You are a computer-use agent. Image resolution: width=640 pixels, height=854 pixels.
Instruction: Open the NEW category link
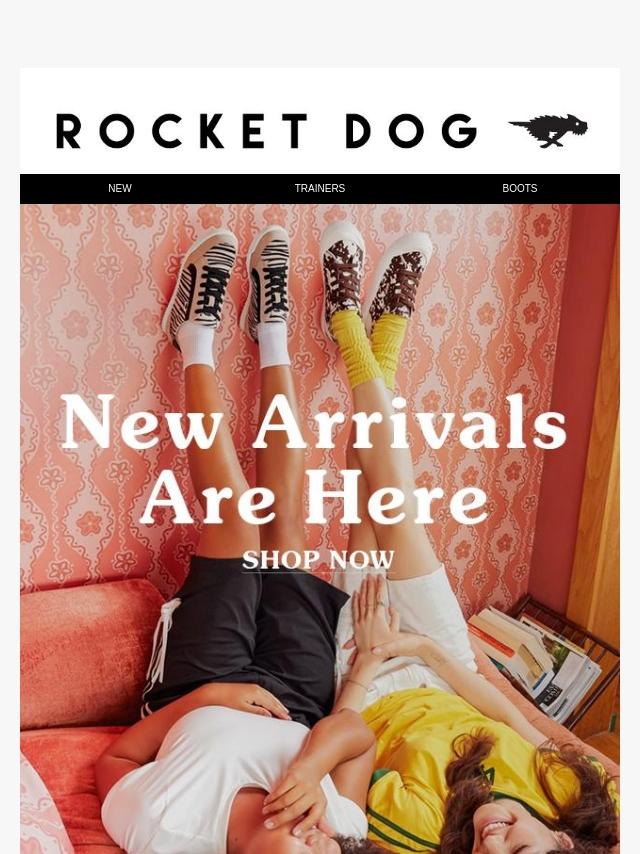click(120, 188)
